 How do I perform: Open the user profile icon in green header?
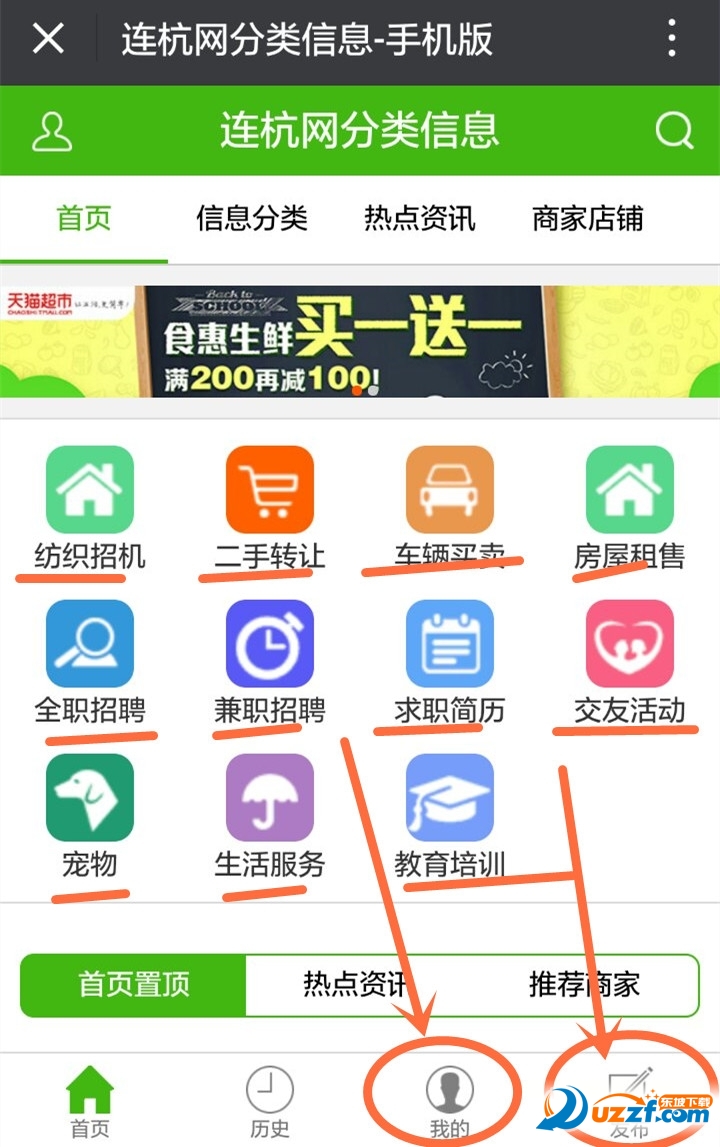pyautogui.click(x=52, y=131)
